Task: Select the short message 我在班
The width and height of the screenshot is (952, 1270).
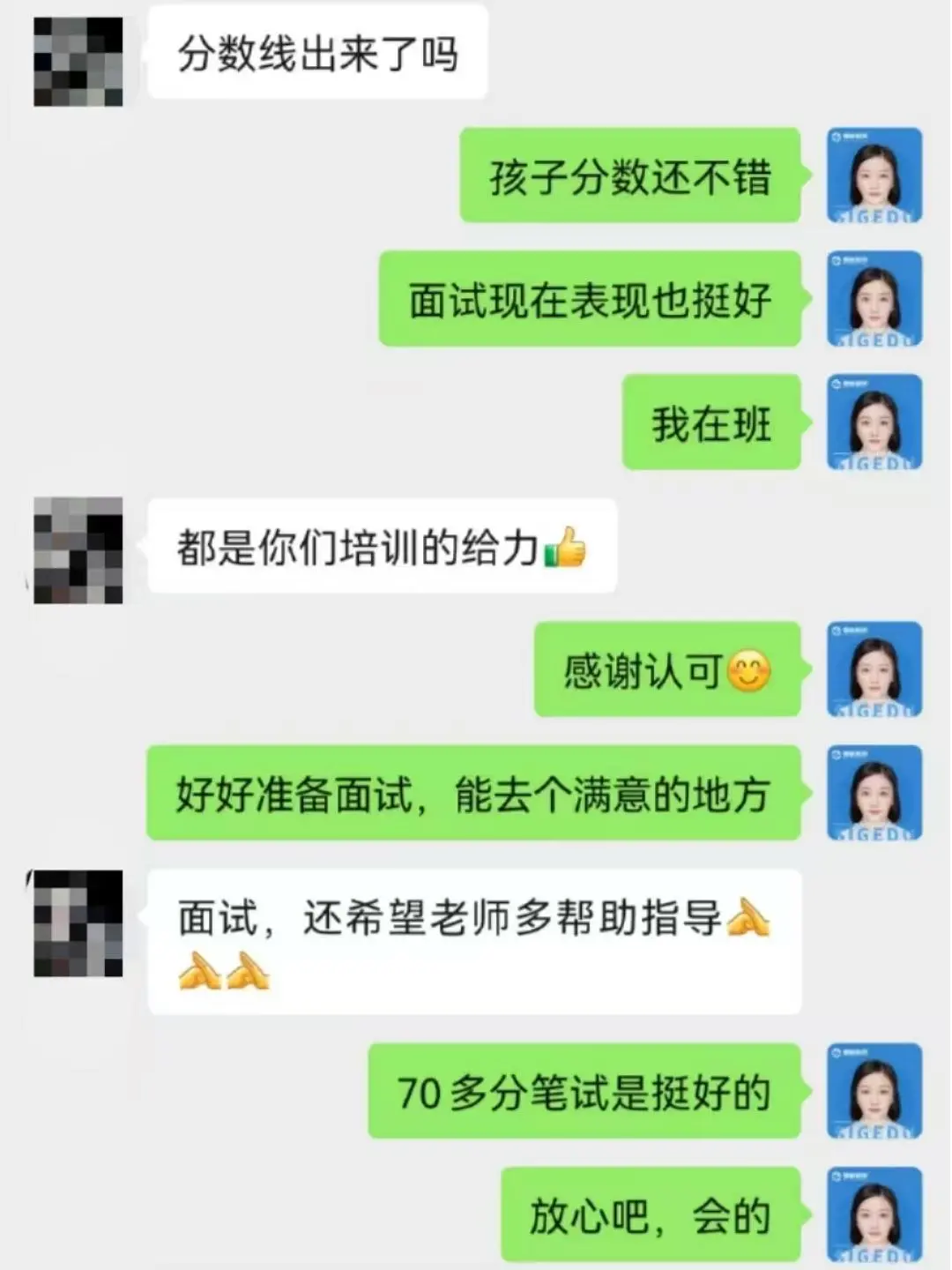Action: [x=710, y=424]
